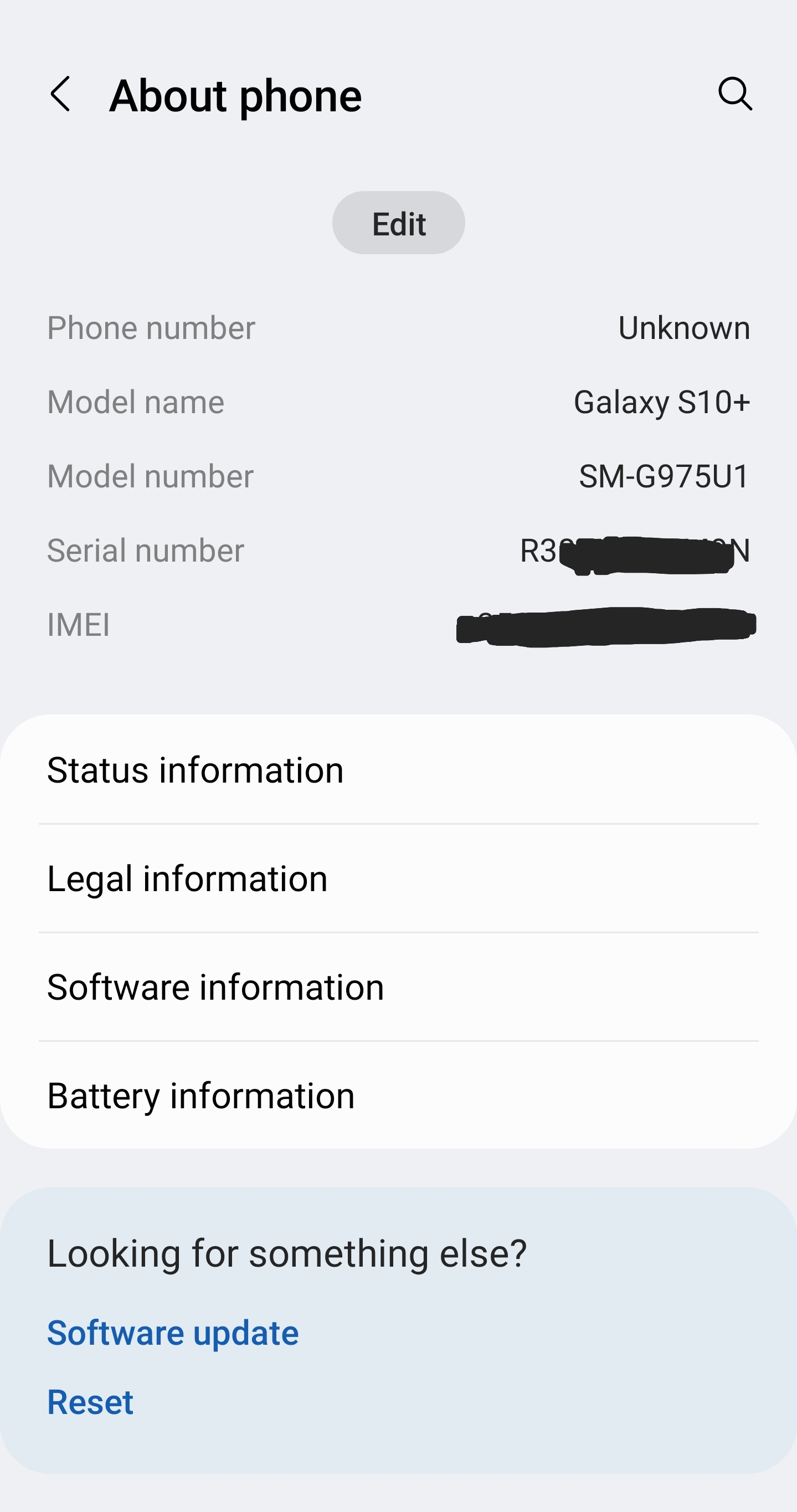Go back from About phone
Viewport: 797px width, 1512px height.
[x=60, y=94]
